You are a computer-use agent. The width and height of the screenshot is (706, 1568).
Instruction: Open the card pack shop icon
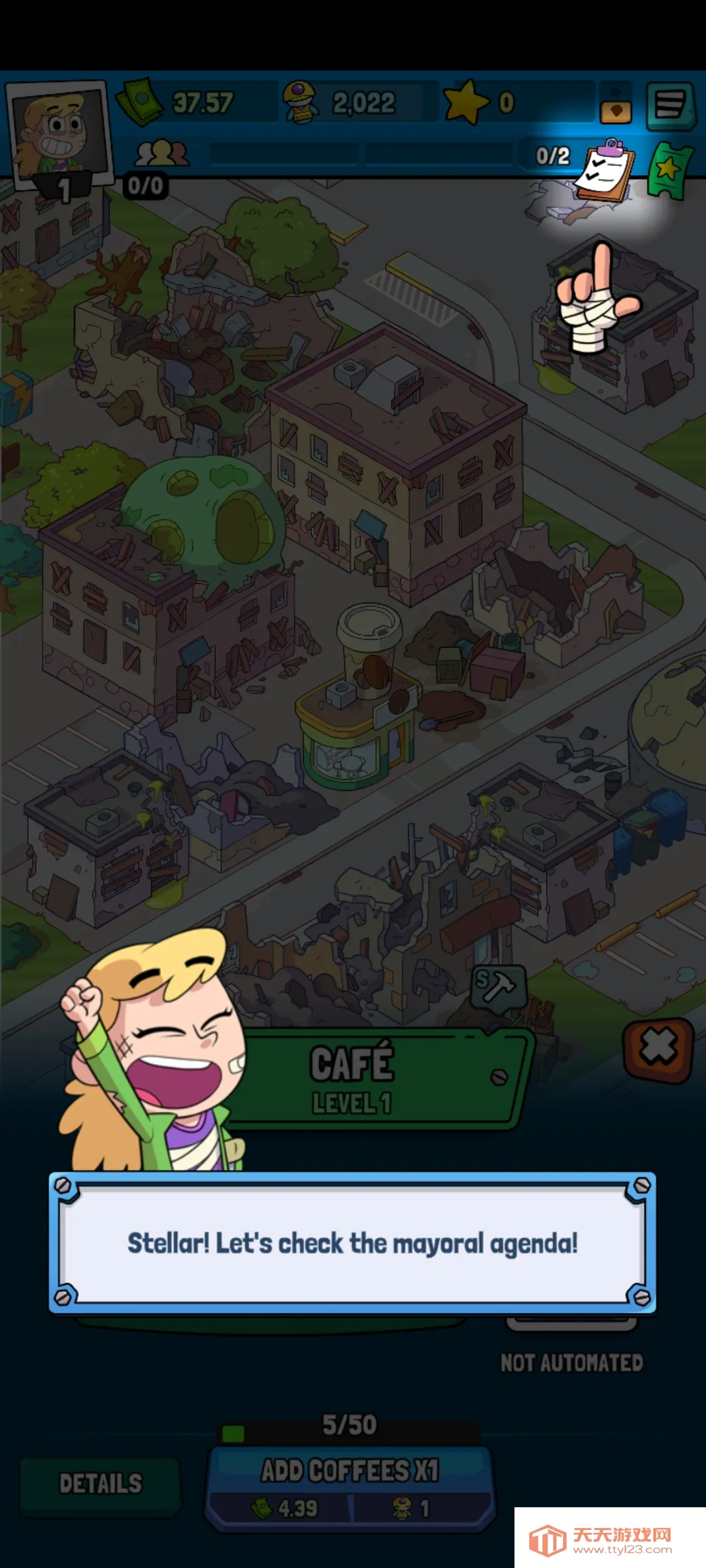point(616,105)
